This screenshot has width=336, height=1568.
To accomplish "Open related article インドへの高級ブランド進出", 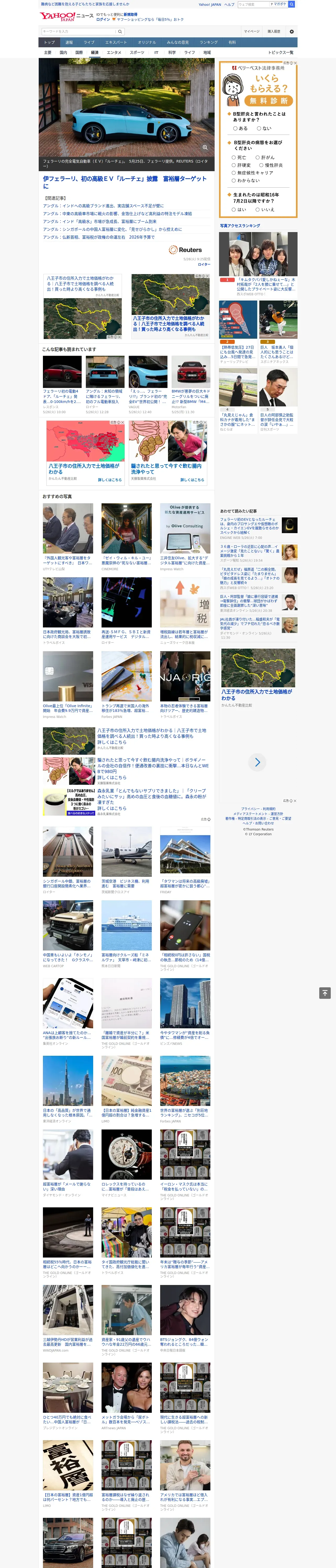I will 103,206.
